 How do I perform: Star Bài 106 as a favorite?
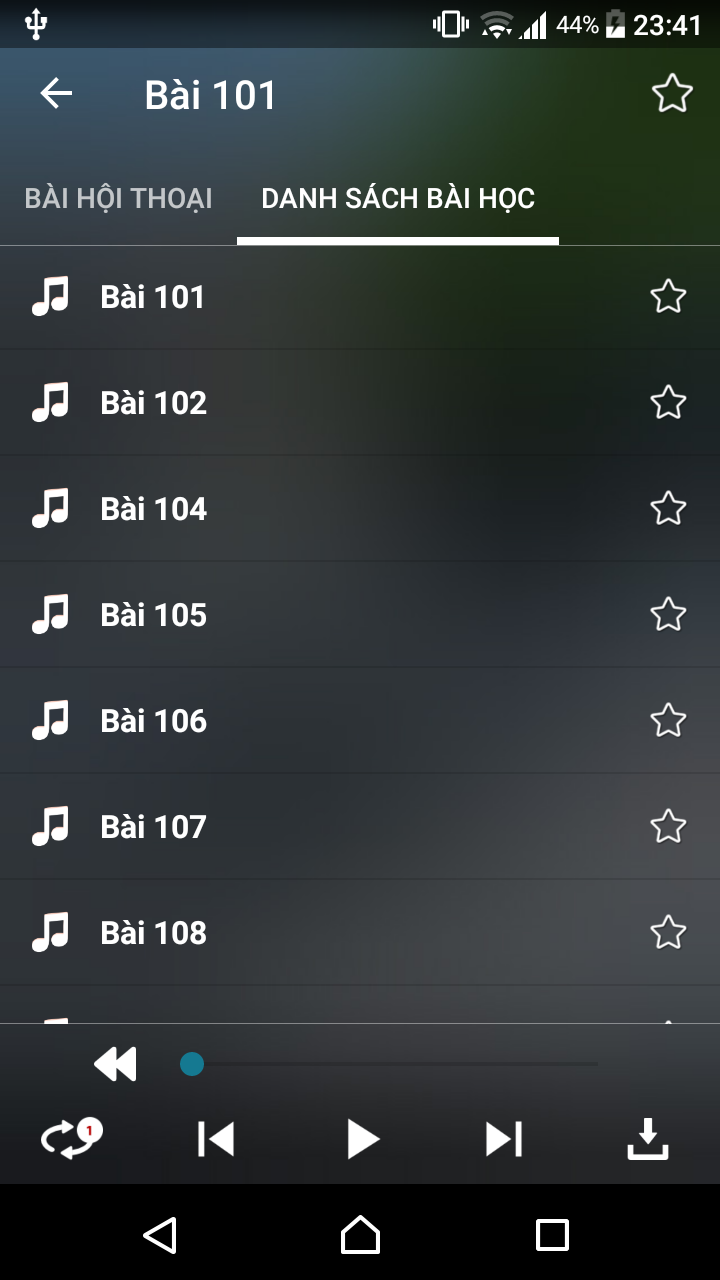click(x=668, y=721)
